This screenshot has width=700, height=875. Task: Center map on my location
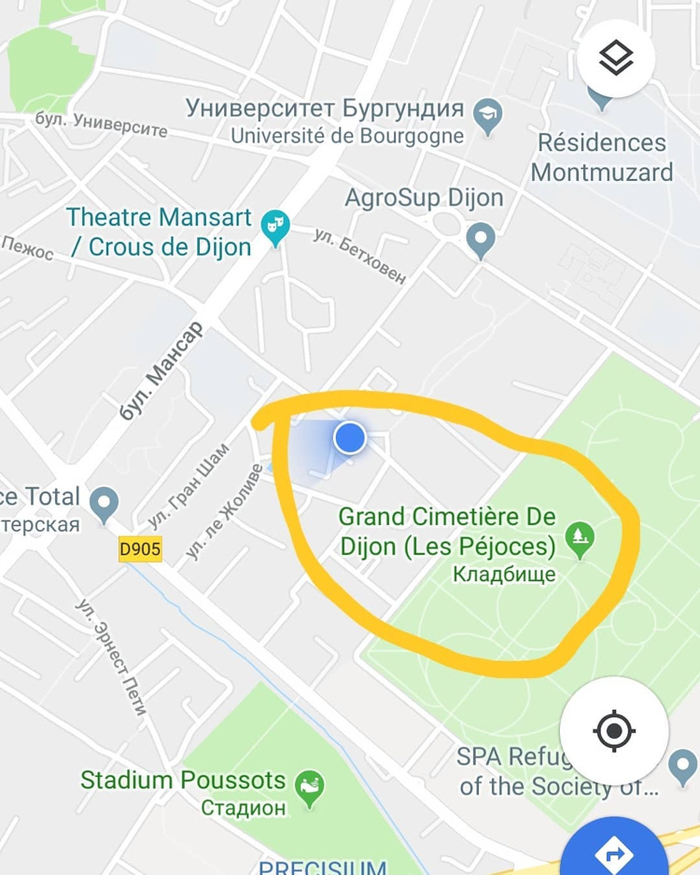(x=614, y=731)
